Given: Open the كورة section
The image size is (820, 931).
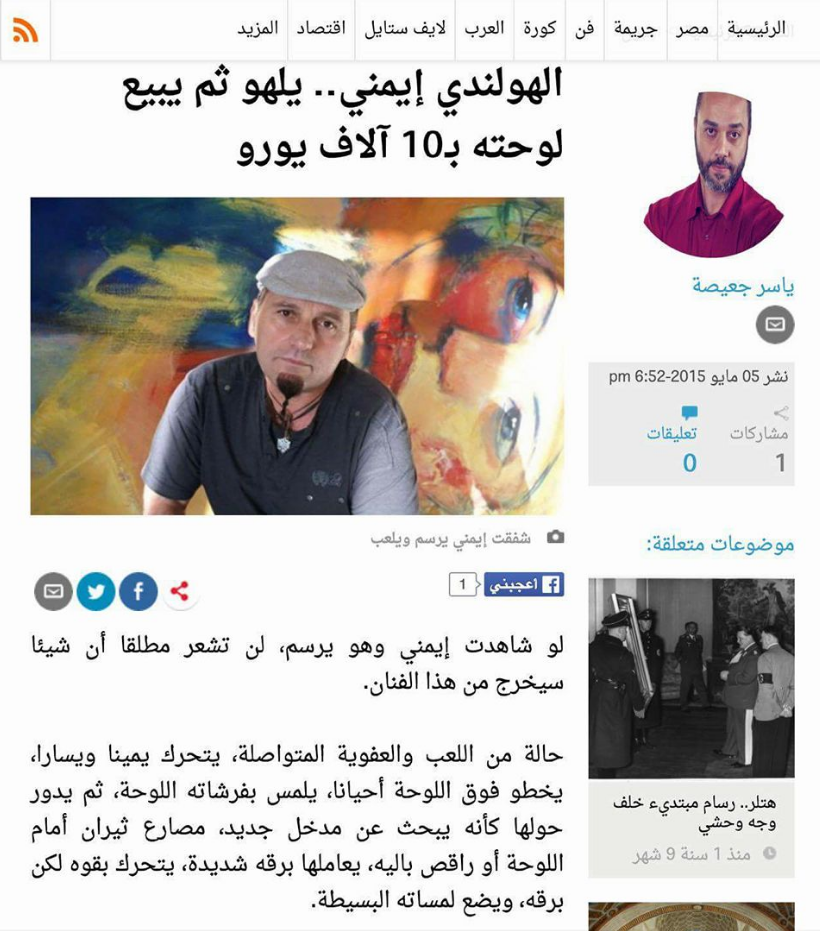Looking at the screenshot, I should click(539, 29).
